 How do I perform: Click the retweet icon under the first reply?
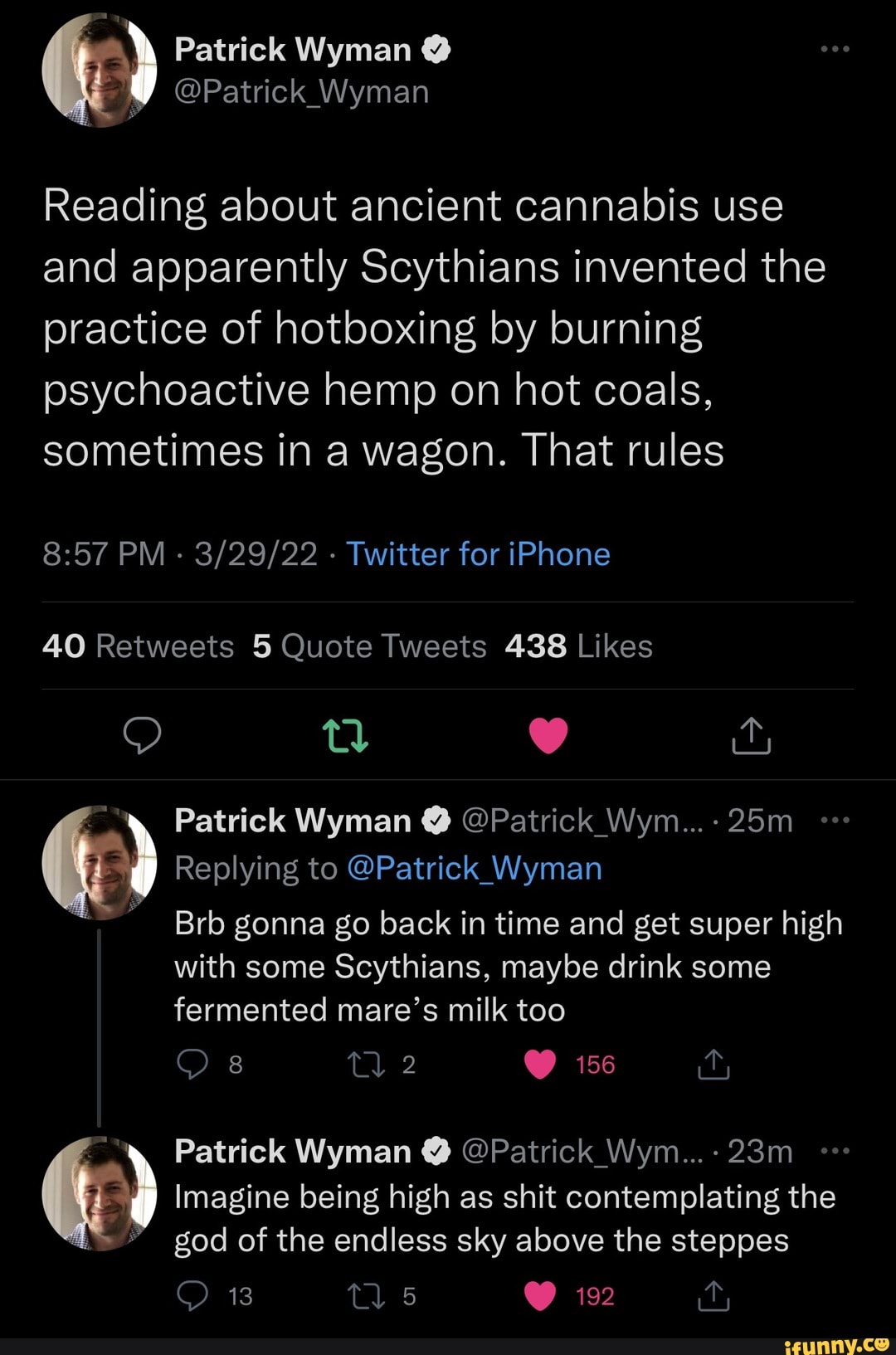click(x=368, y=1065)
